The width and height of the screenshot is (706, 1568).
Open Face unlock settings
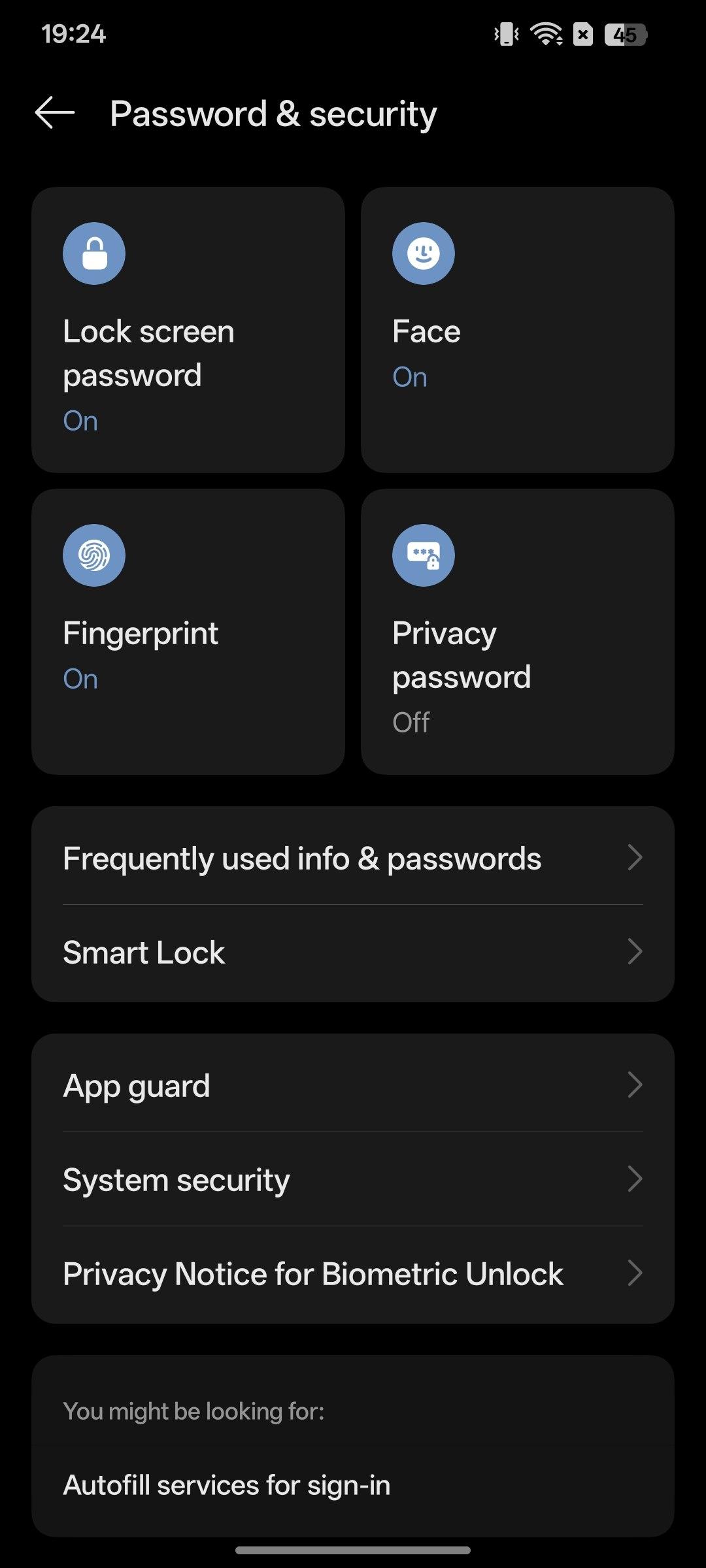[x=517, y=330]
